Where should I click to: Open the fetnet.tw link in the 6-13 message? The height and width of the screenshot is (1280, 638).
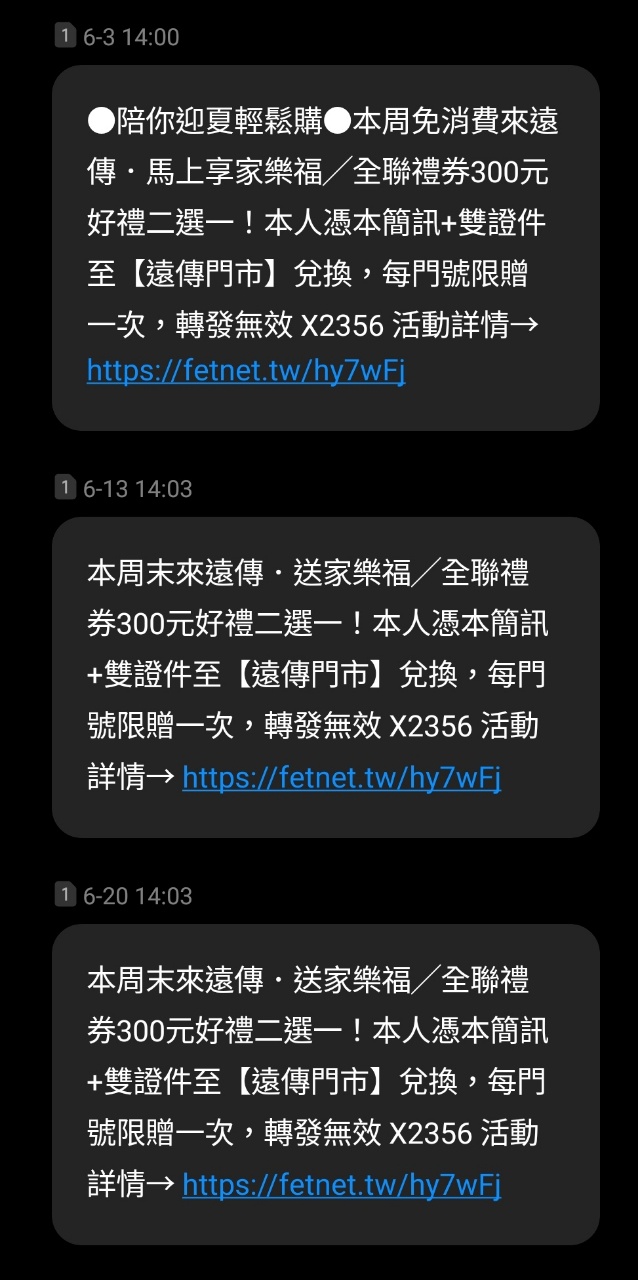click(341, 778)
